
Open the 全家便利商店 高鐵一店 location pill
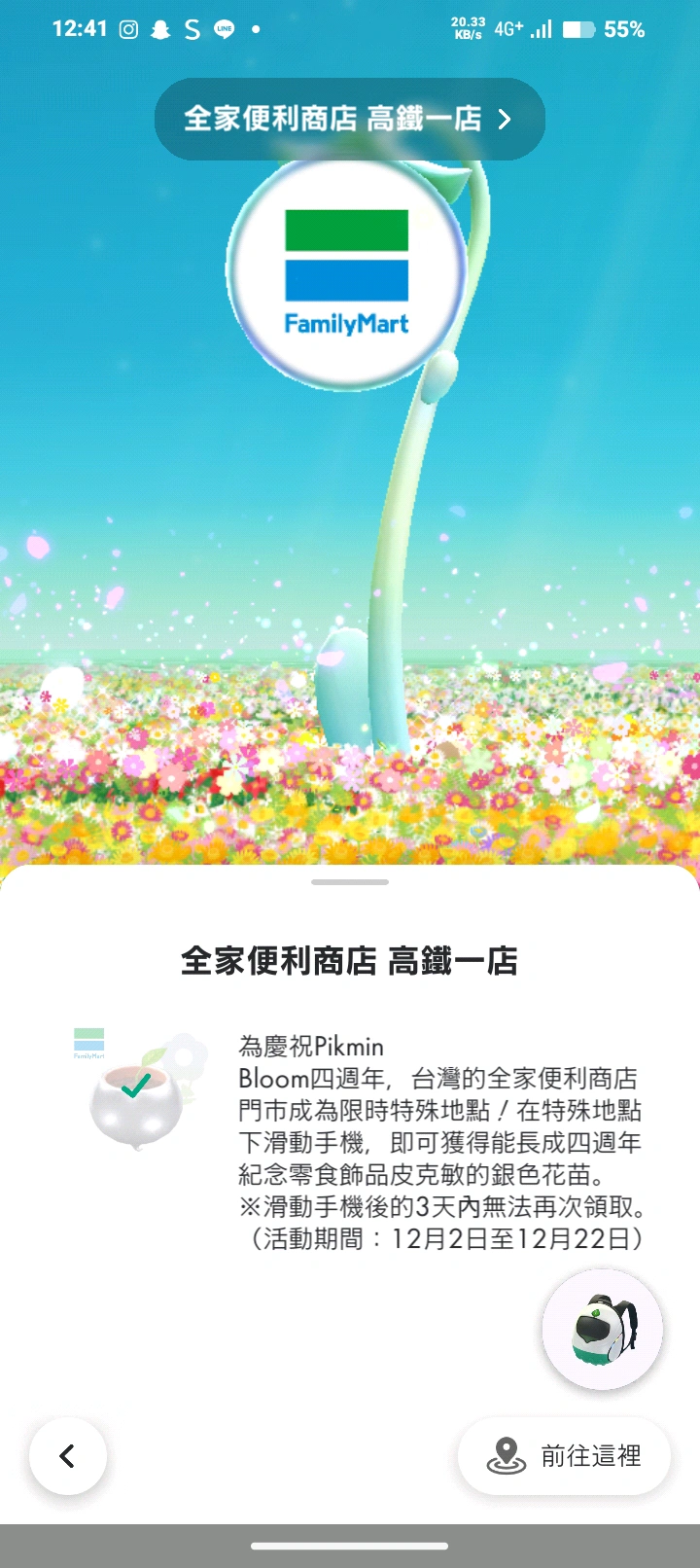(x=349, y=119)
